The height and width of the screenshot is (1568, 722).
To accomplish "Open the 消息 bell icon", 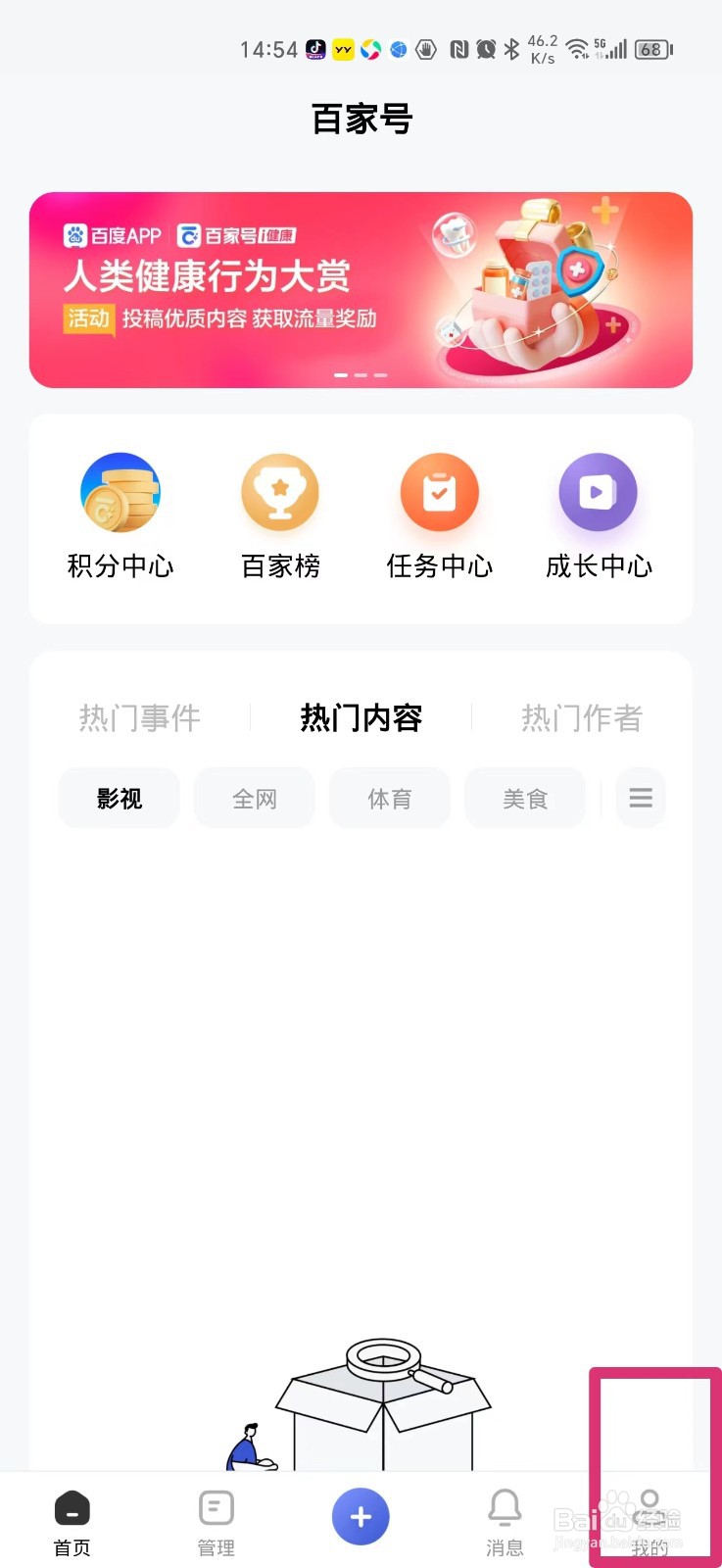I will point(505,1509).
